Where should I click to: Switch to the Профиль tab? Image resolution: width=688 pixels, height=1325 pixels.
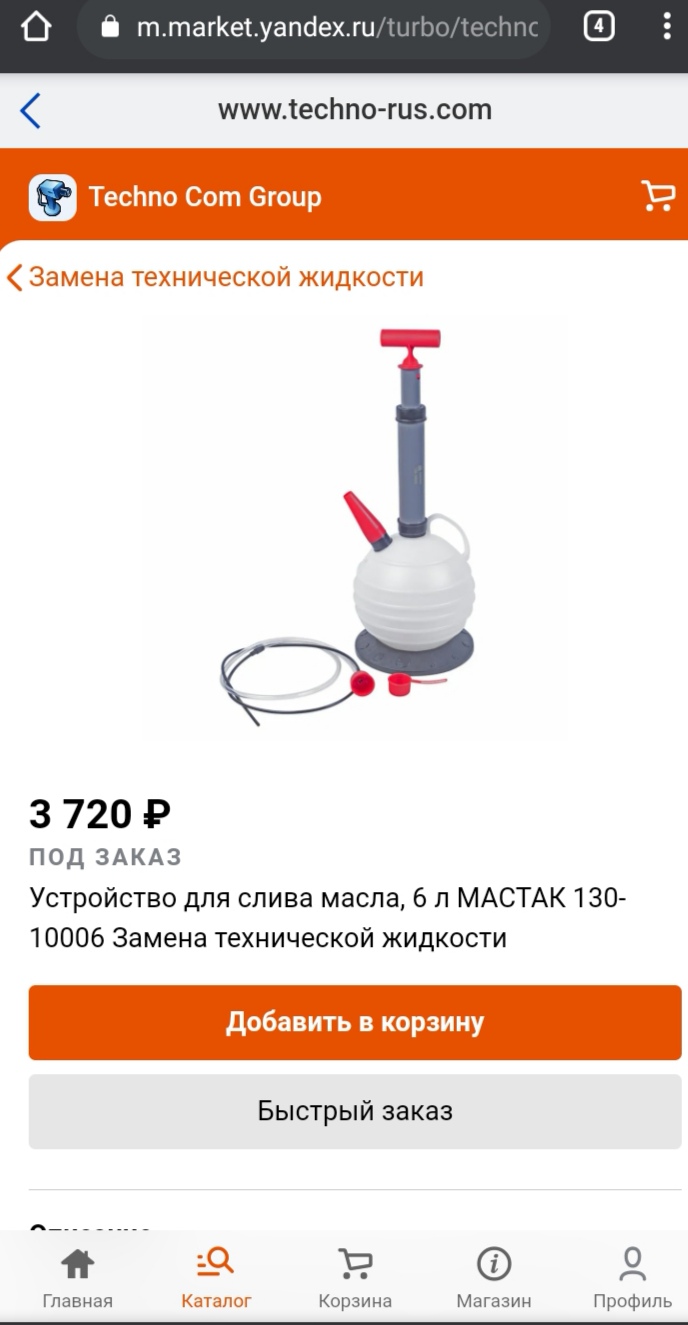pos(632,1278)
